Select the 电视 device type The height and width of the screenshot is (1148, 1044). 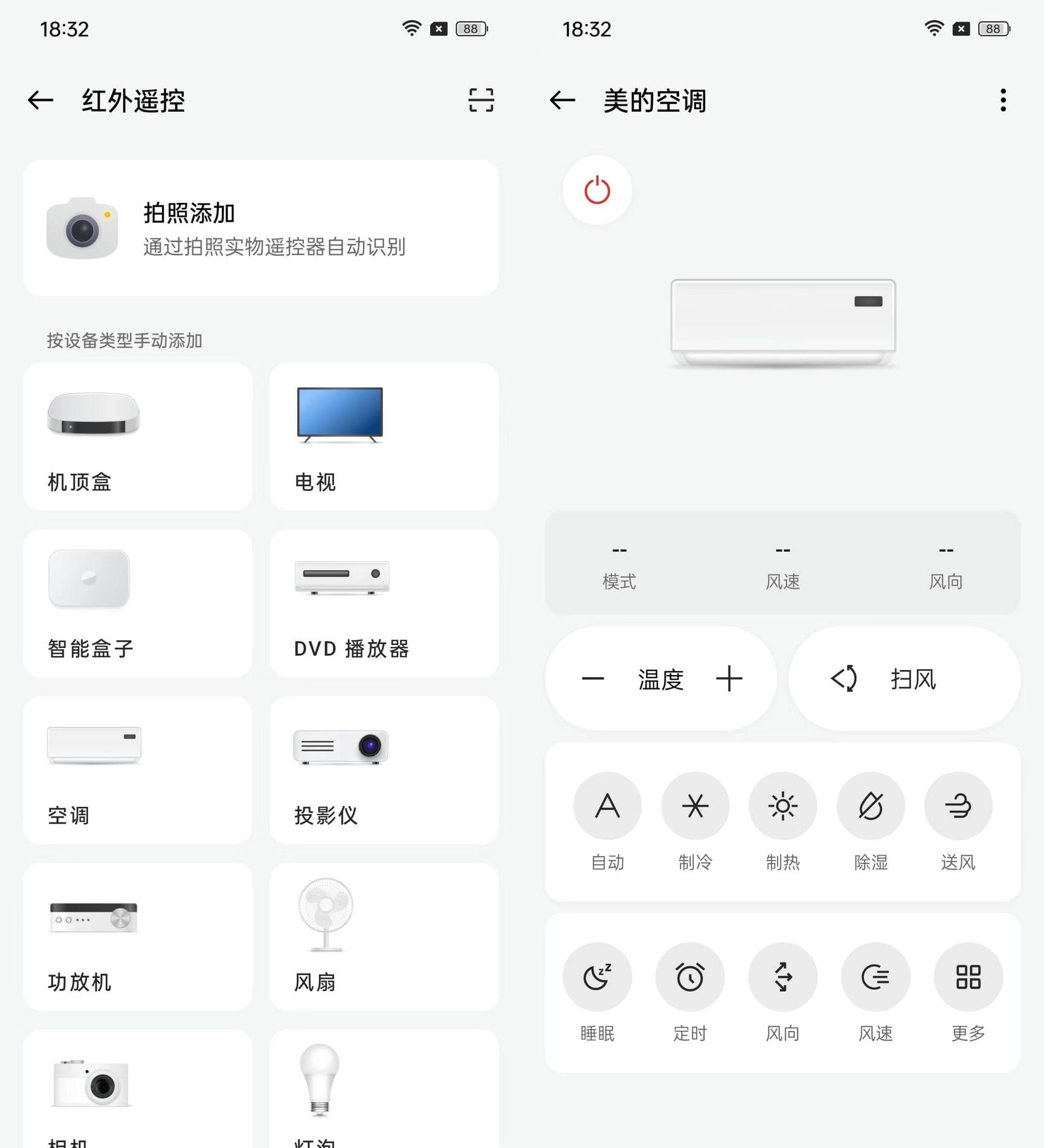point(384,437)
